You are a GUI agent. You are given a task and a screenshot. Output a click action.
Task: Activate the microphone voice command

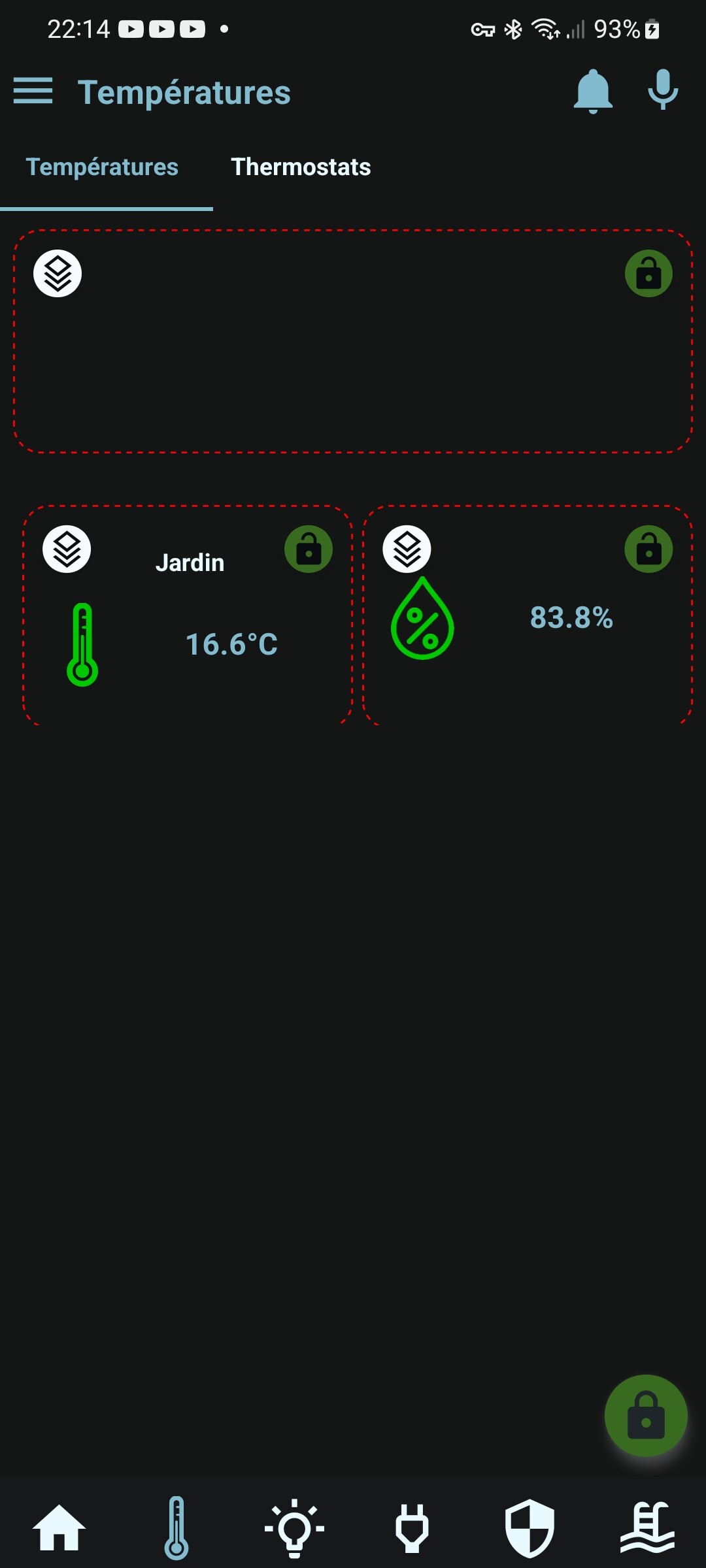[x=662, y=91]
